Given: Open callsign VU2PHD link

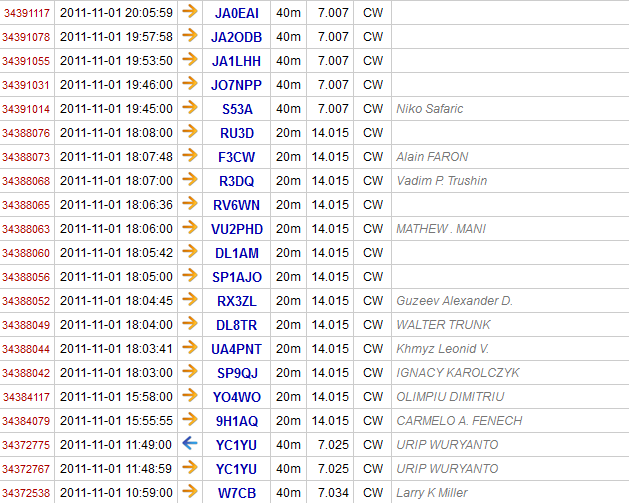Looking at the screenshot, I should (237, 229).
